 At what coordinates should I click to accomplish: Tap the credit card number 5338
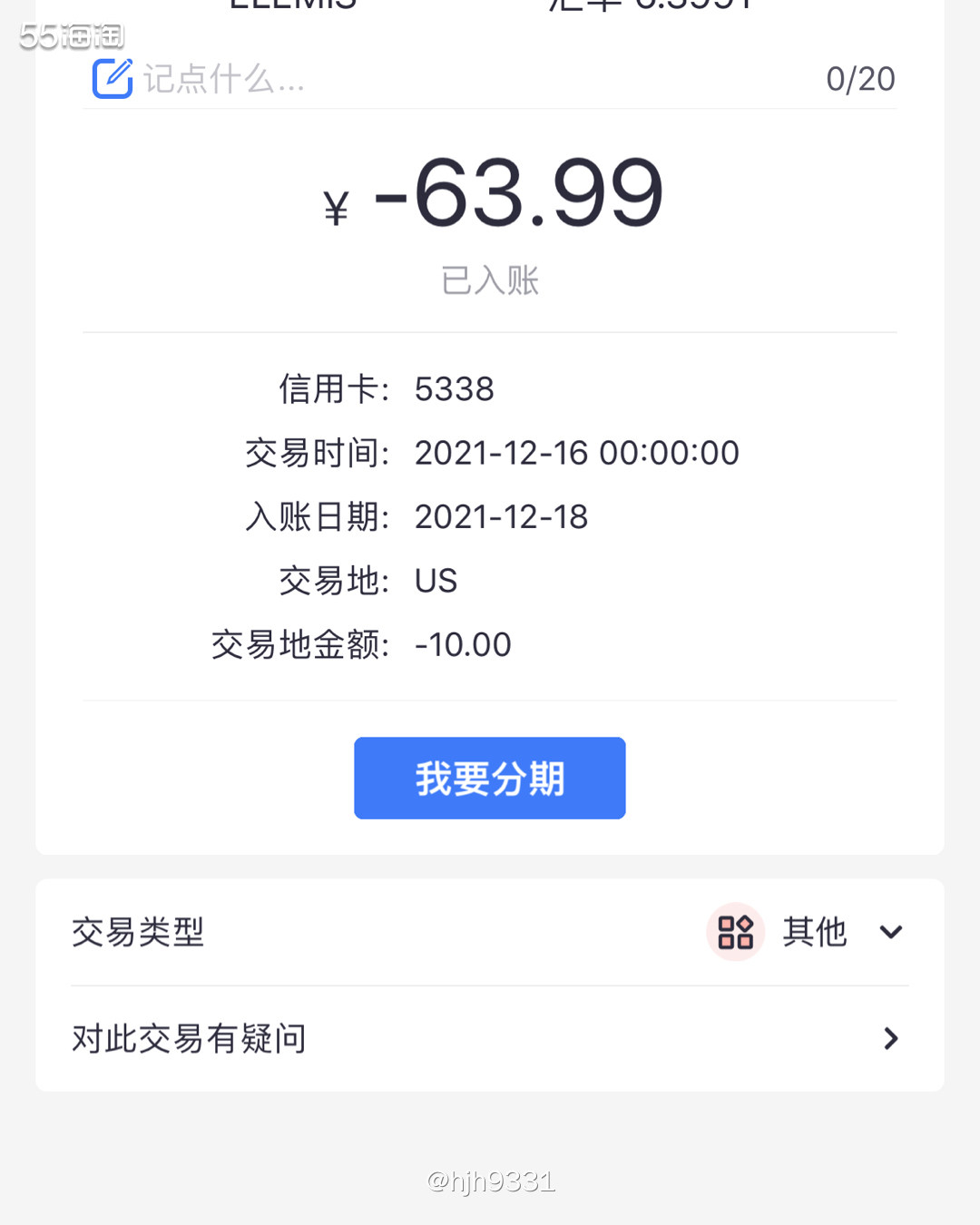454,389
